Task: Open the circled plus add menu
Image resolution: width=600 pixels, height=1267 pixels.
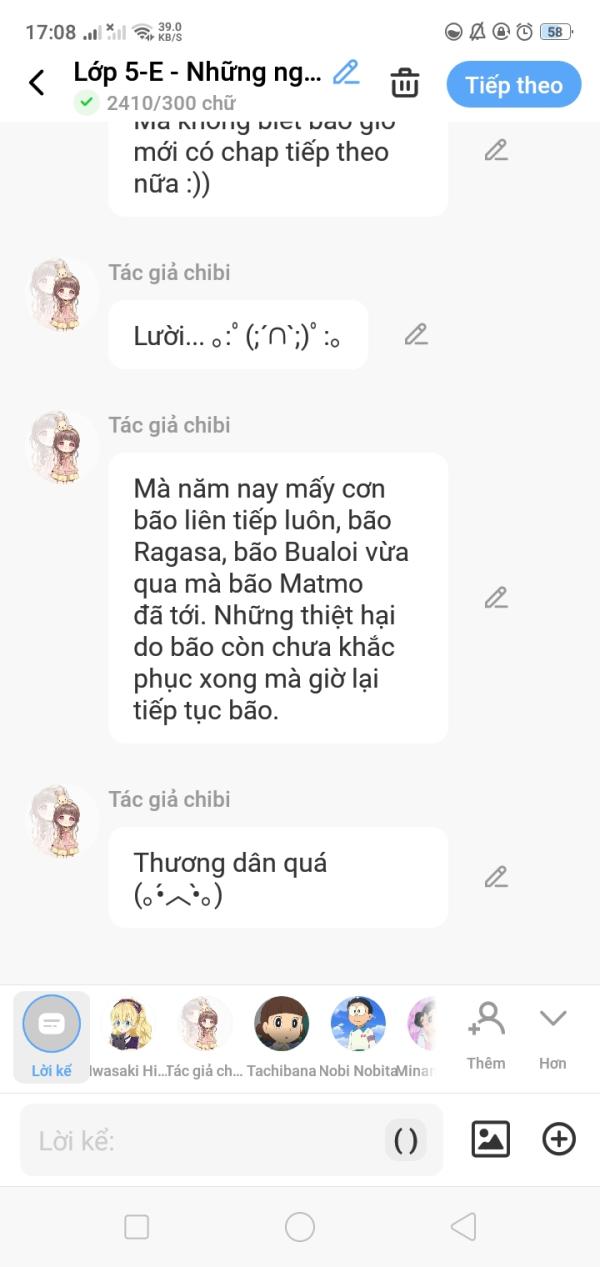Action: point(559,1139)
